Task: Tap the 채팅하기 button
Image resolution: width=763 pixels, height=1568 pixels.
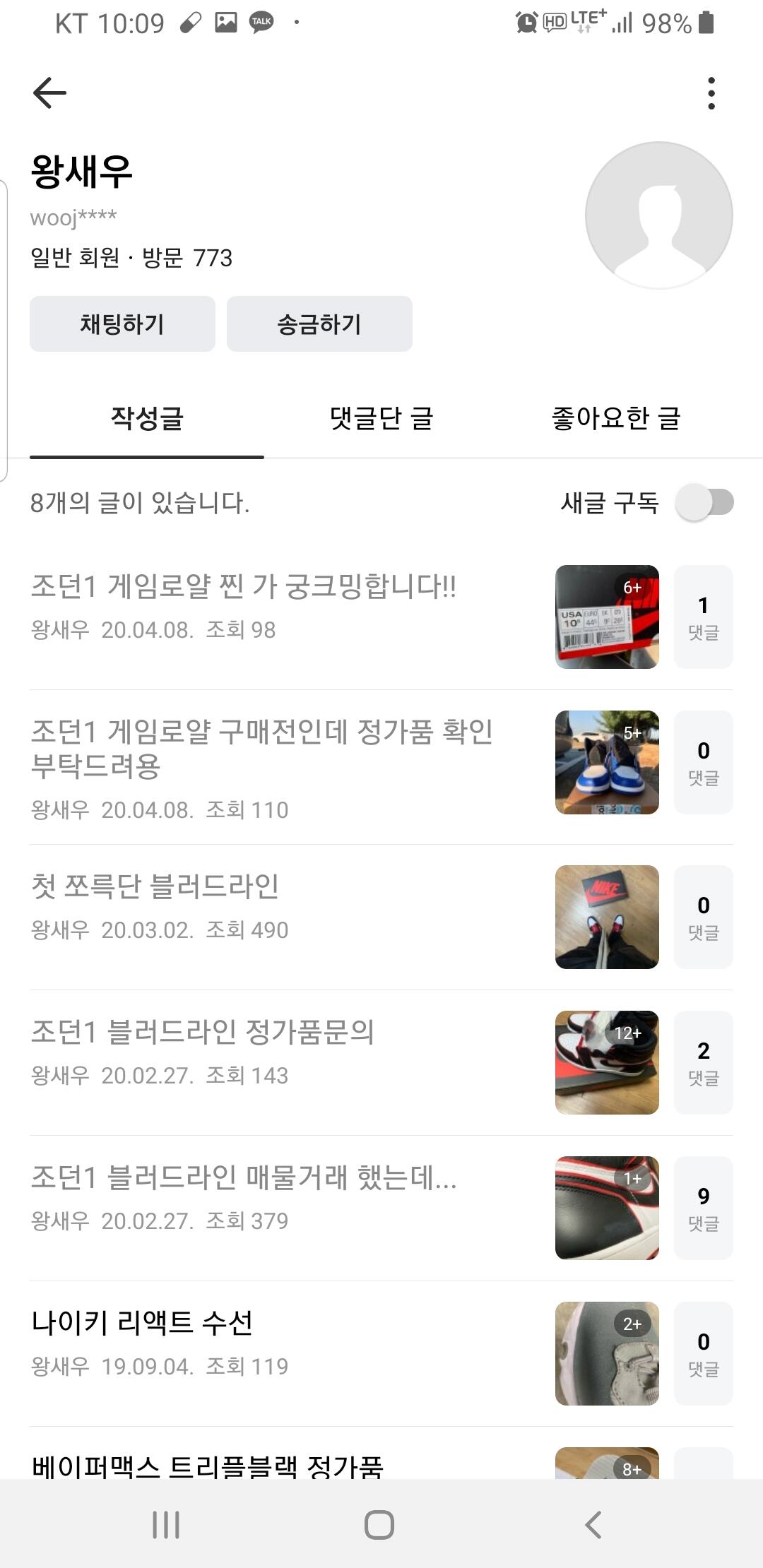Action: 122,324
